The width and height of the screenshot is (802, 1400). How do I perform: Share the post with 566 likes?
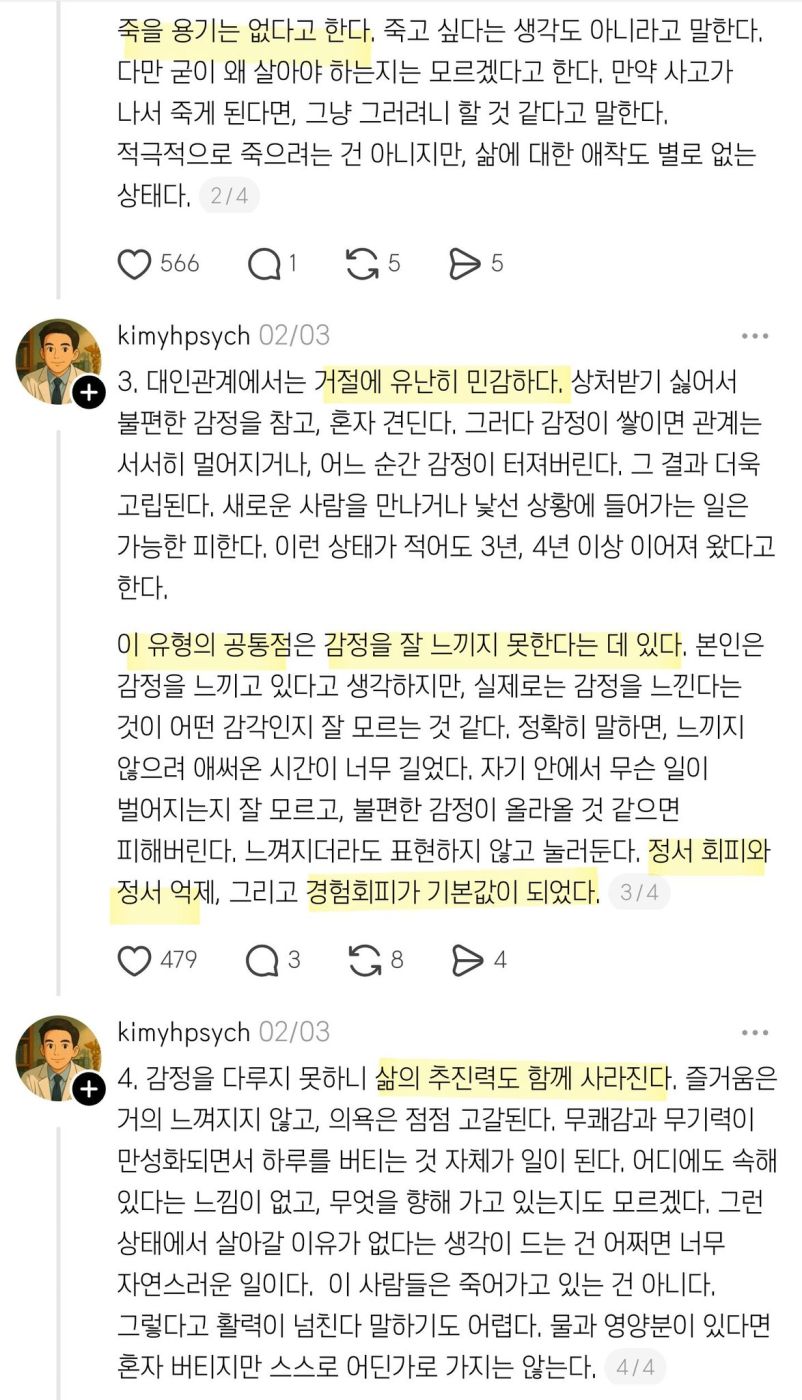click(465, 264)
